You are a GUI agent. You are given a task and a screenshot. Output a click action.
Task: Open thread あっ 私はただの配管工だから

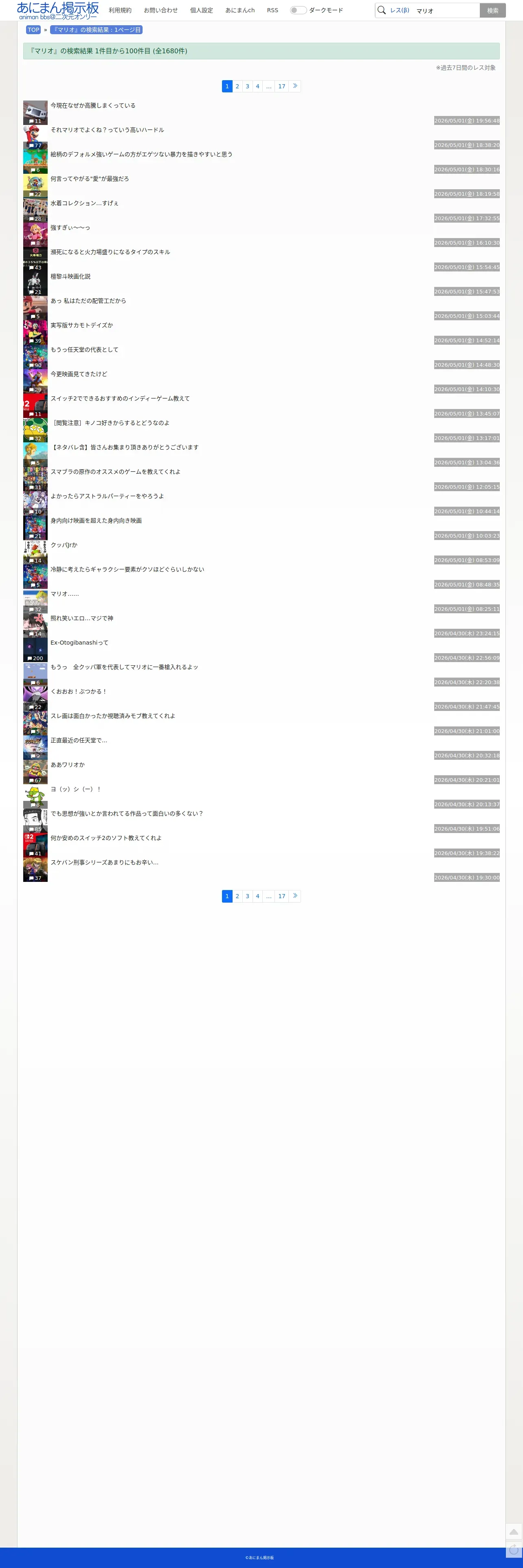click(88, 301)
